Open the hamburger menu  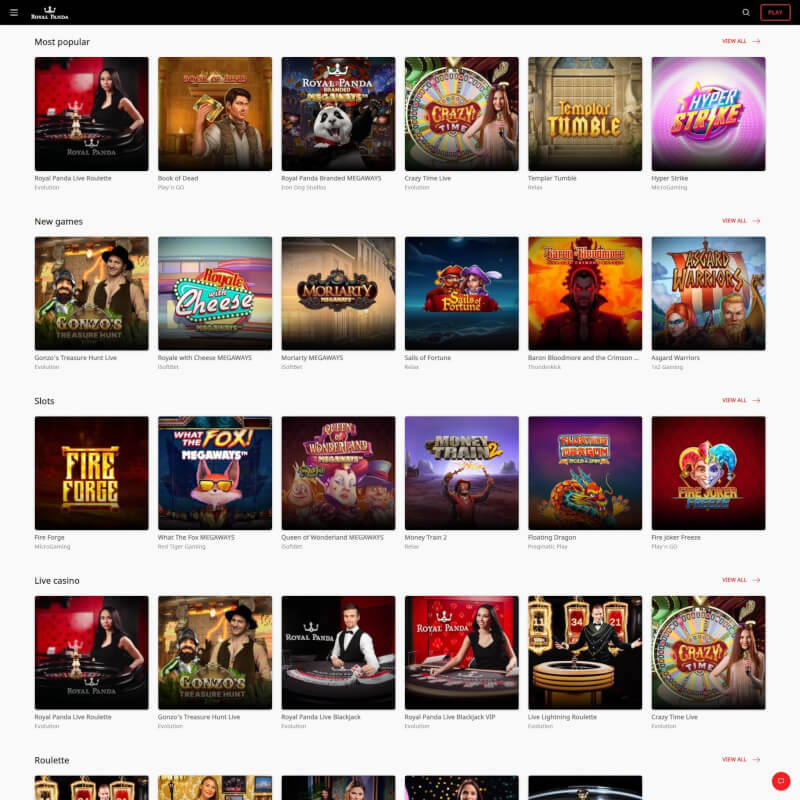[14, 12]
